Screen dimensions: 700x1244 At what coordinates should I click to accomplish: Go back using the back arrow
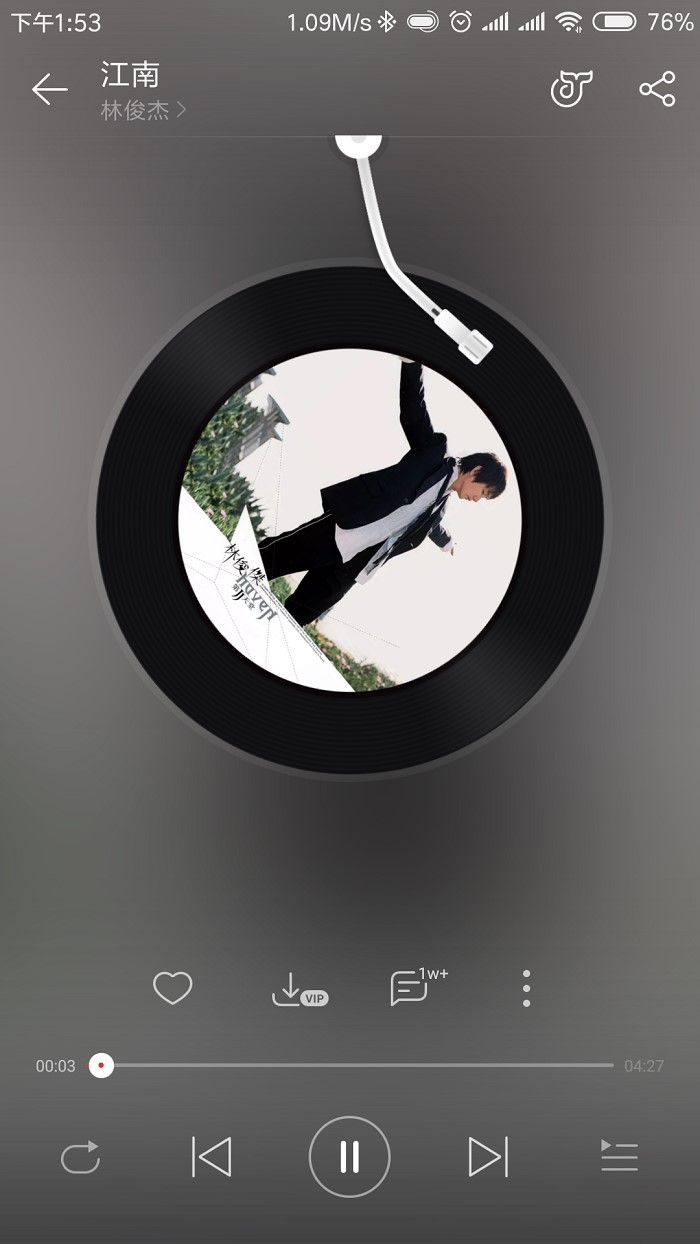[49, 90]
